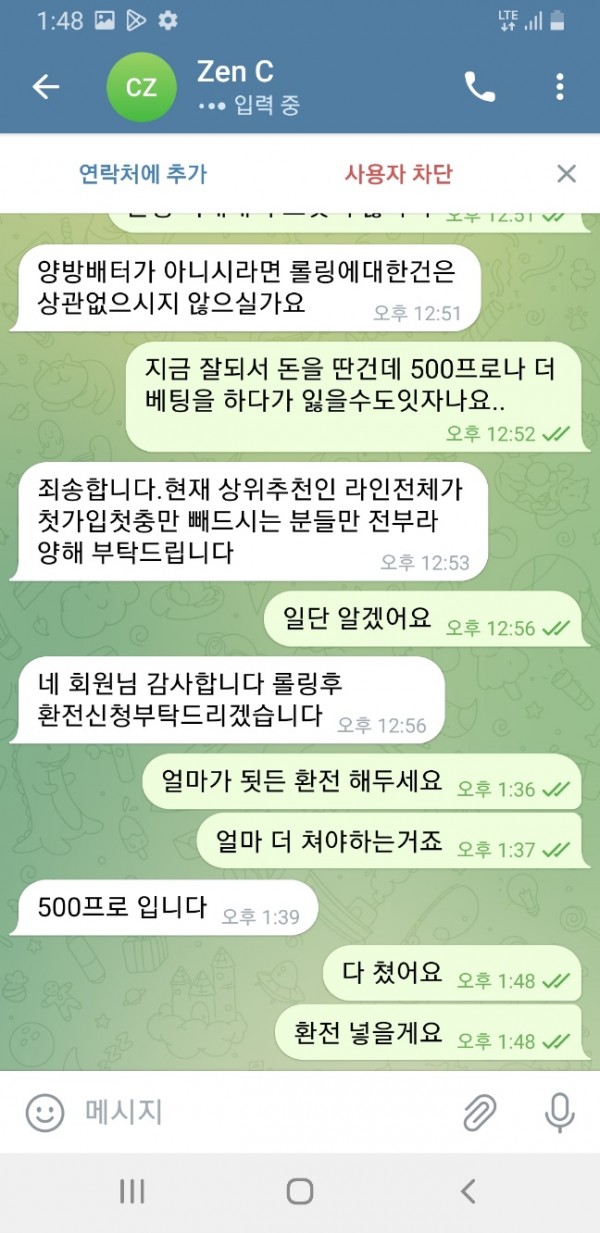Open the emoji picker
The image size is (600, 1233).
pyautogui.click(x=44, y=1112)
